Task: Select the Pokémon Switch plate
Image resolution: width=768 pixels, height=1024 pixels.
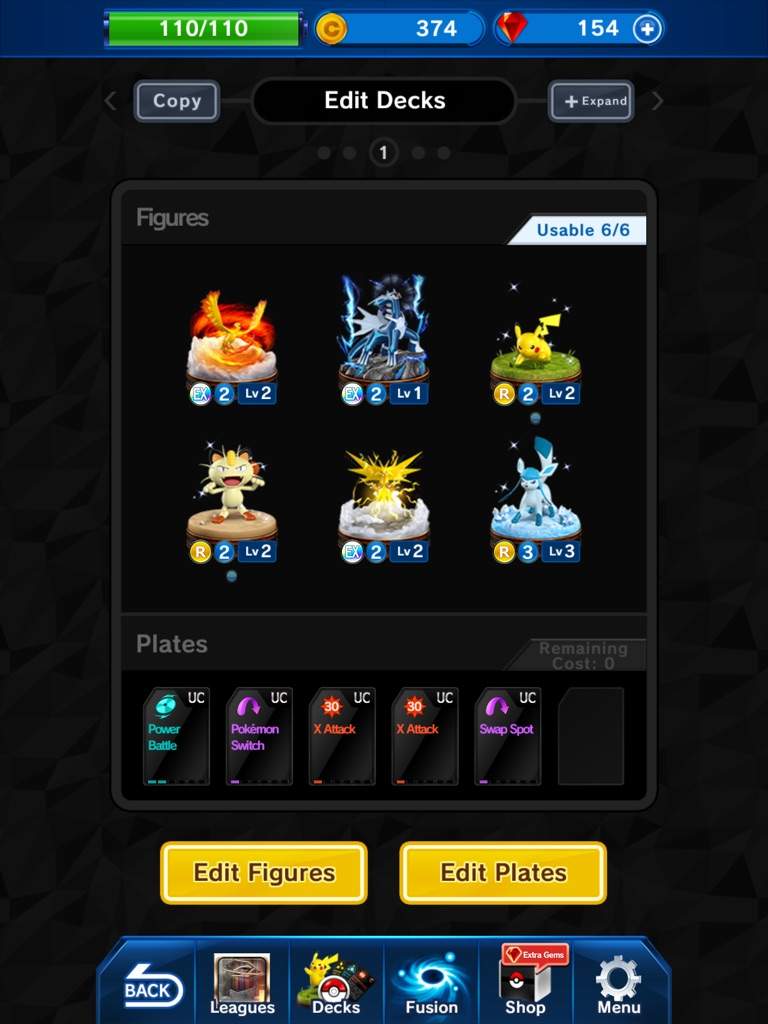Action: click(x=258, y=736)
